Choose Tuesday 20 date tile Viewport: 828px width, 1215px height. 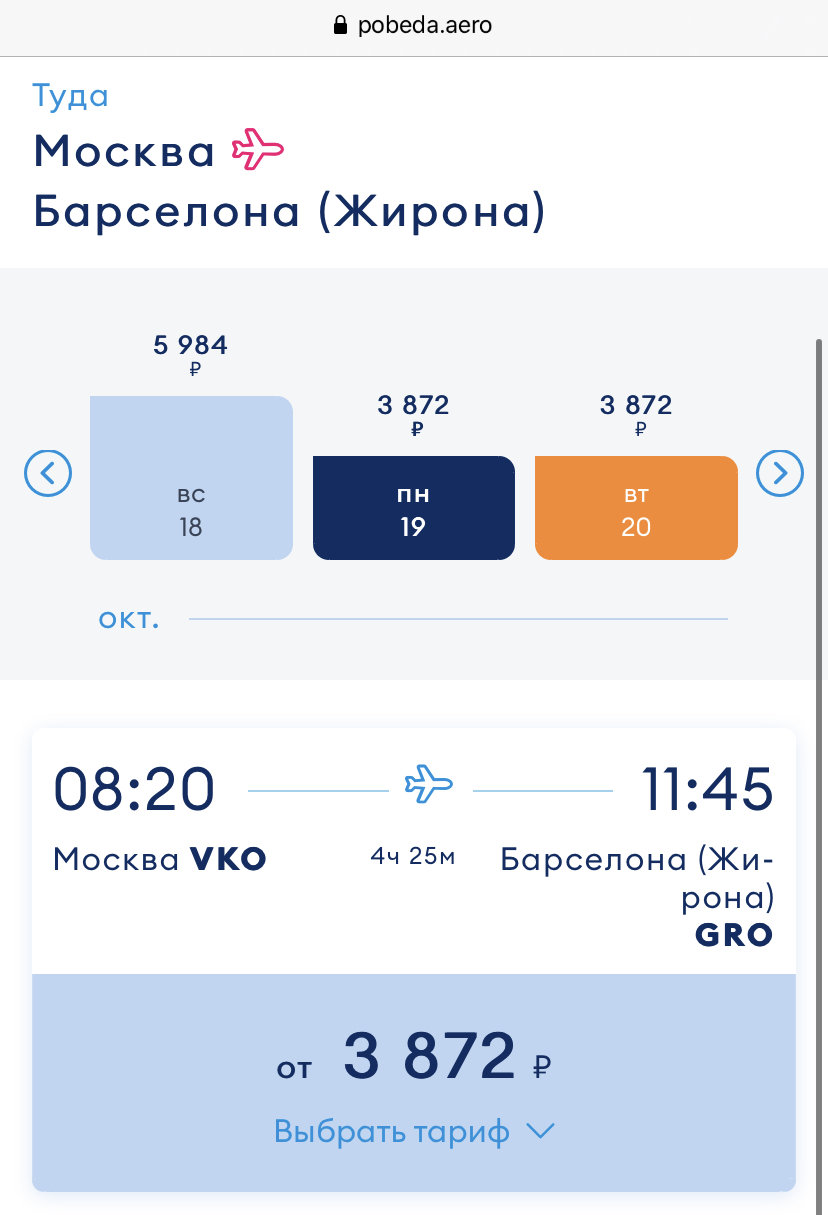[x=636, y=507]
